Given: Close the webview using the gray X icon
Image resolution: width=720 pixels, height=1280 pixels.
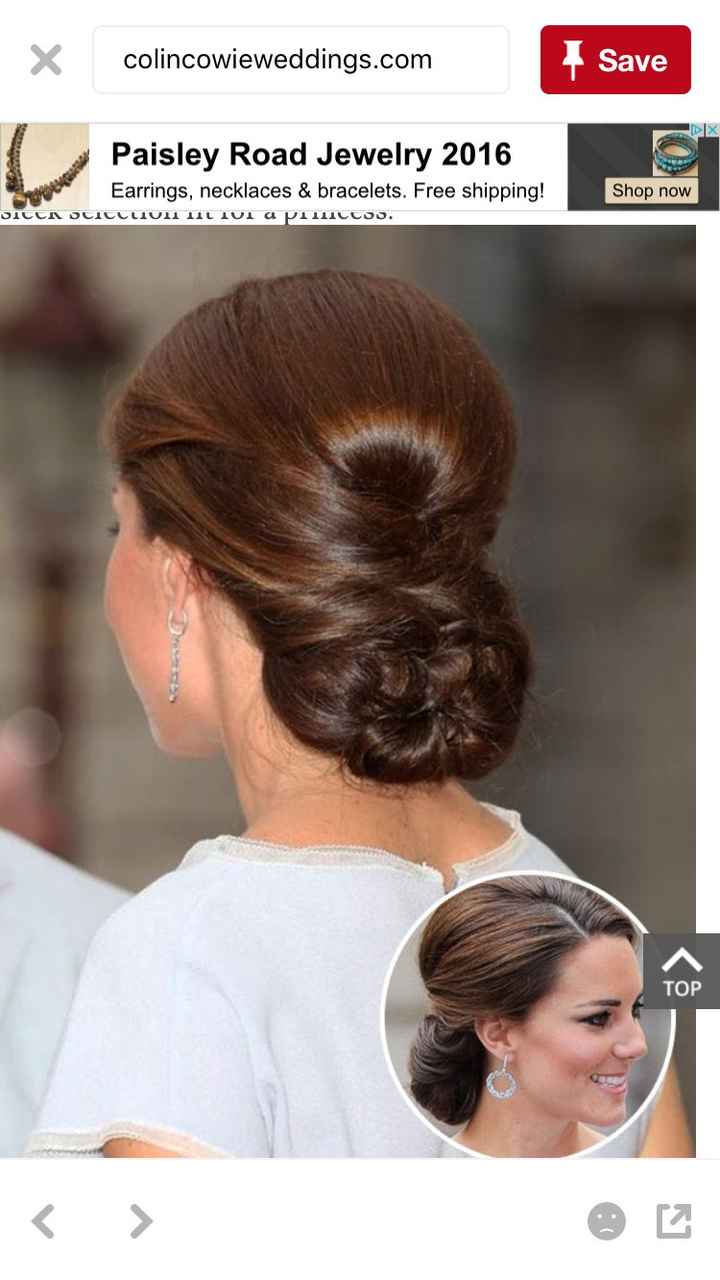Looking at the screenshot, I should click(x=45, y=59).
